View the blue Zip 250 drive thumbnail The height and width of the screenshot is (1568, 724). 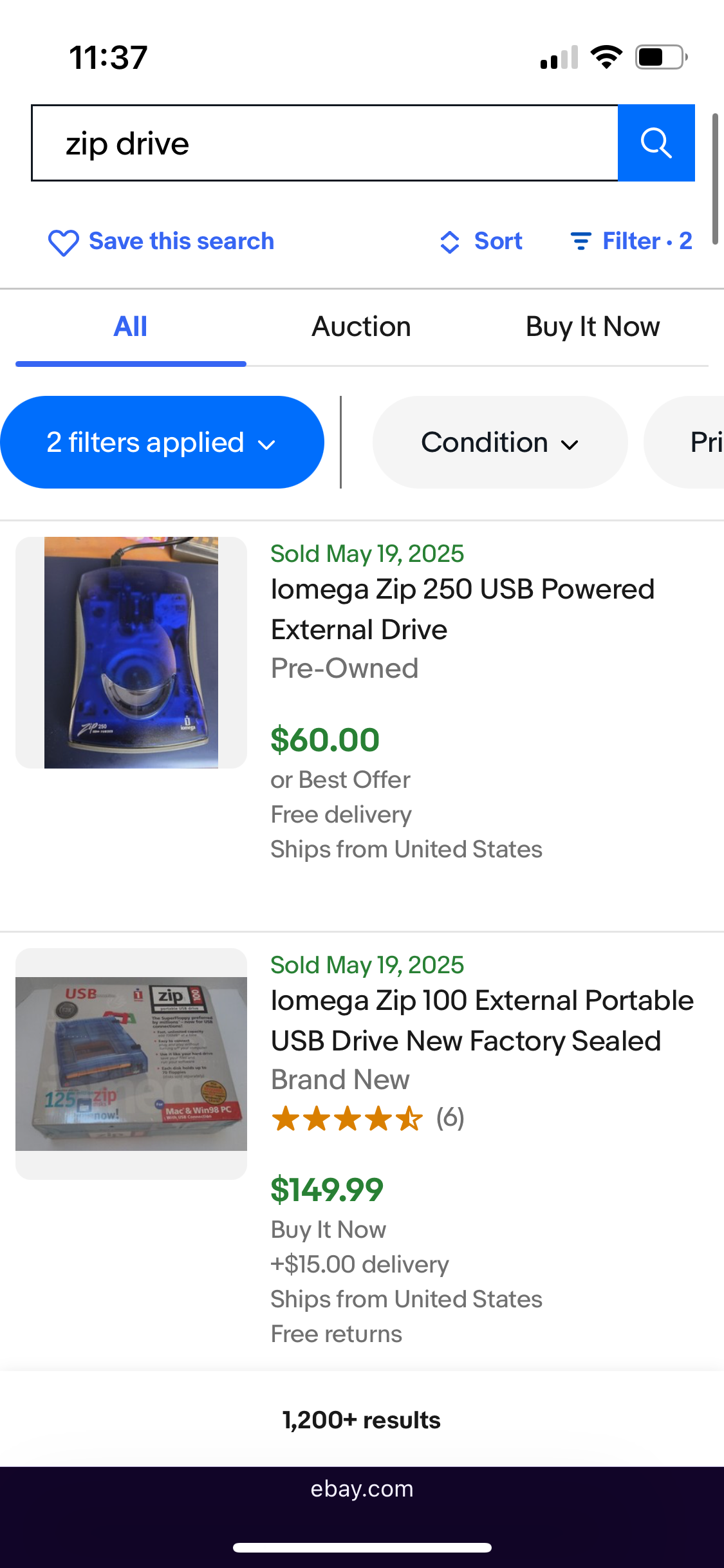(131, 653)
